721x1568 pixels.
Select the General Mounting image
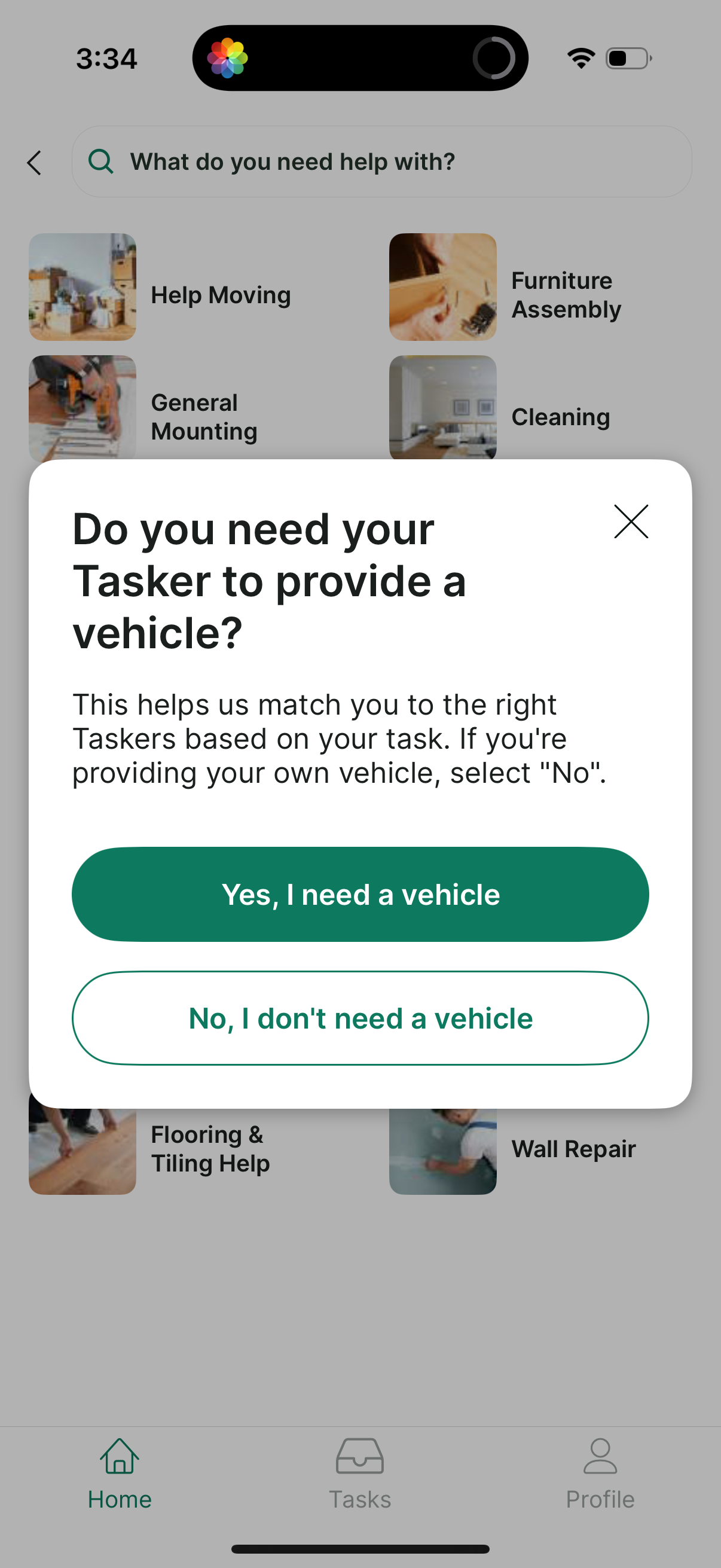click(82, 408)
